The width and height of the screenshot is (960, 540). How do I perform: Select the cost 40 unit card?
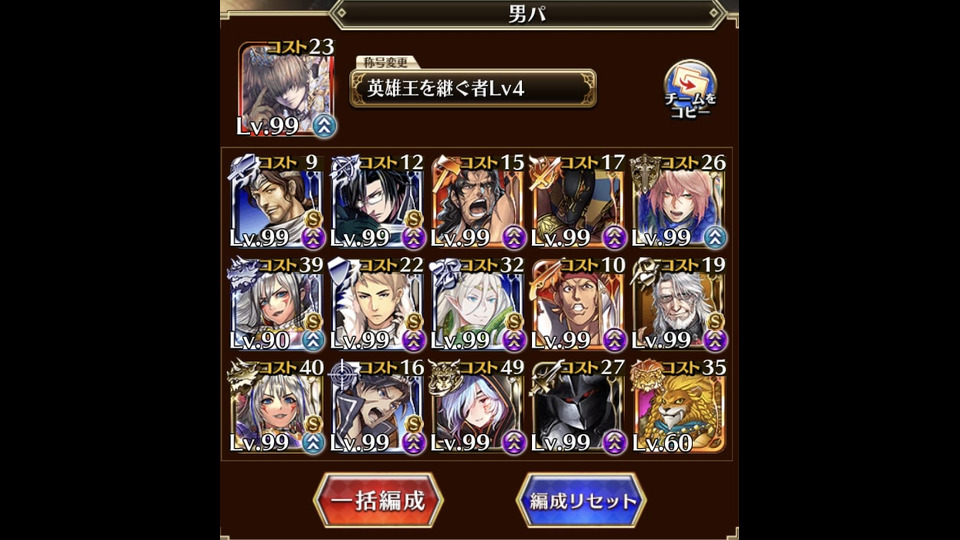278,408
